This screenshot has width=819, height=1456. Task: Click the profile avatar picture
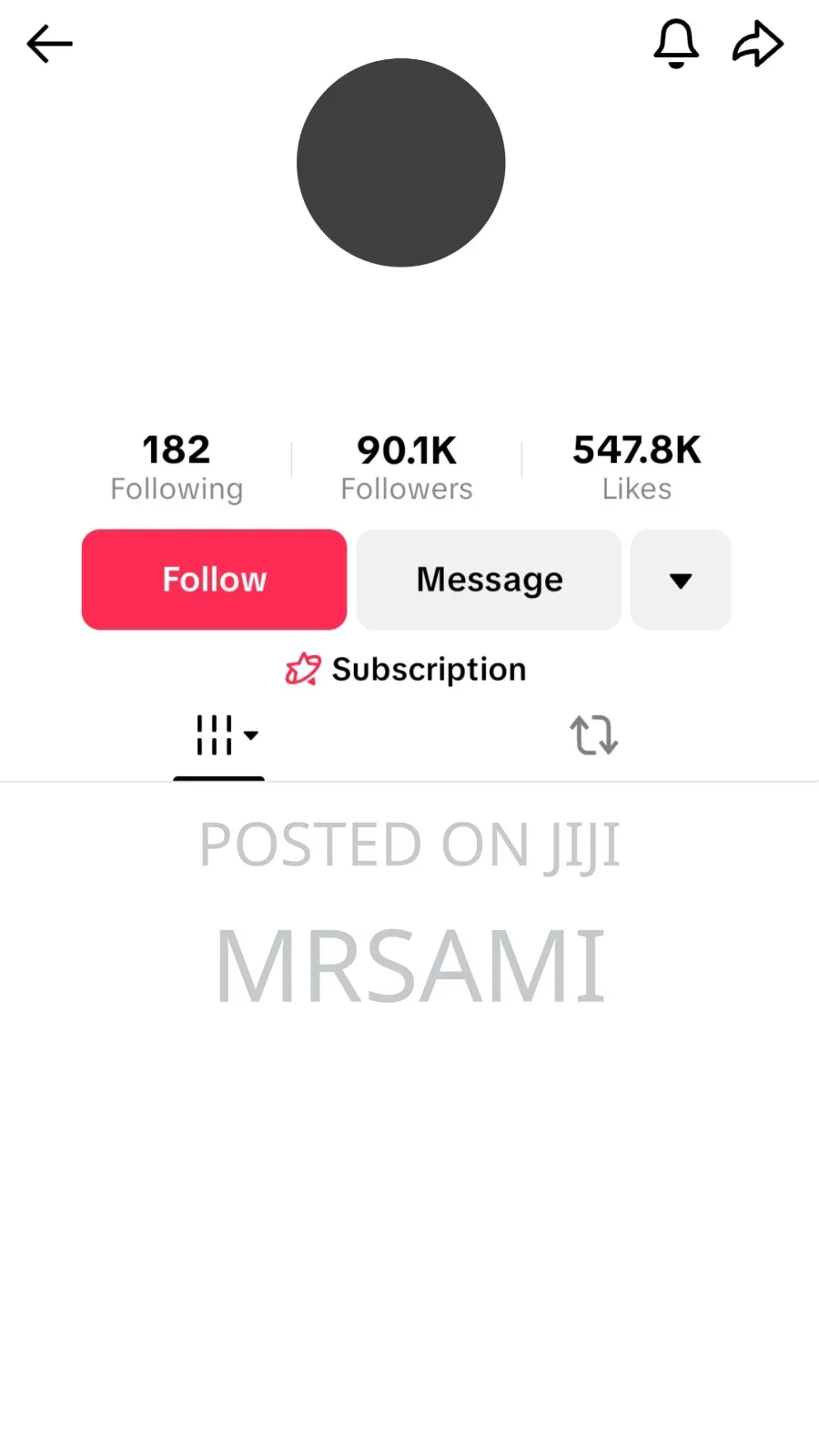(x=400, y=164)
